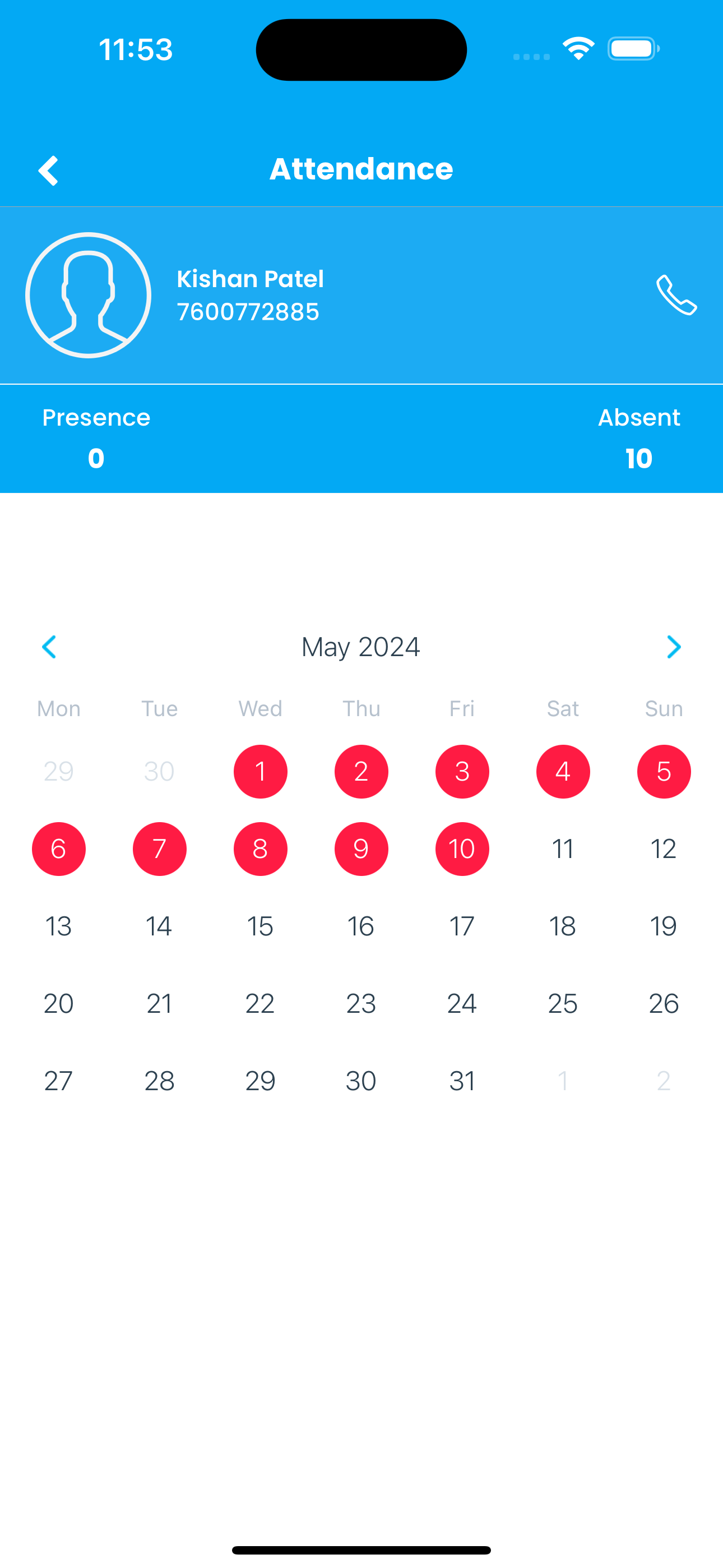Choose May 11 on the calendar

[563, 848]
